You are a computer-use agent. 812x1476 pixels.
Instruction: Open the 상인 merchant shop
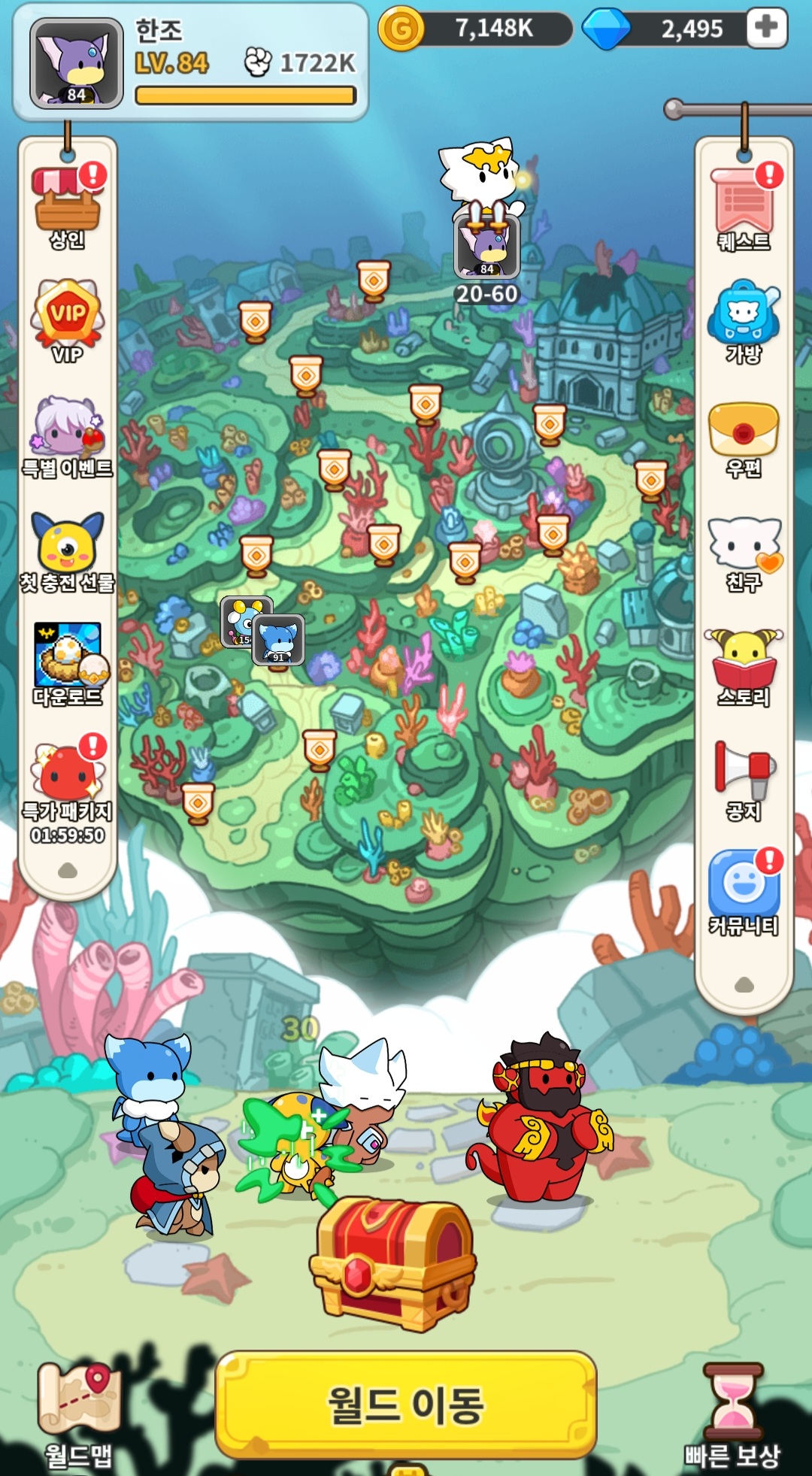pyautogui.click(x=67, y=203)
